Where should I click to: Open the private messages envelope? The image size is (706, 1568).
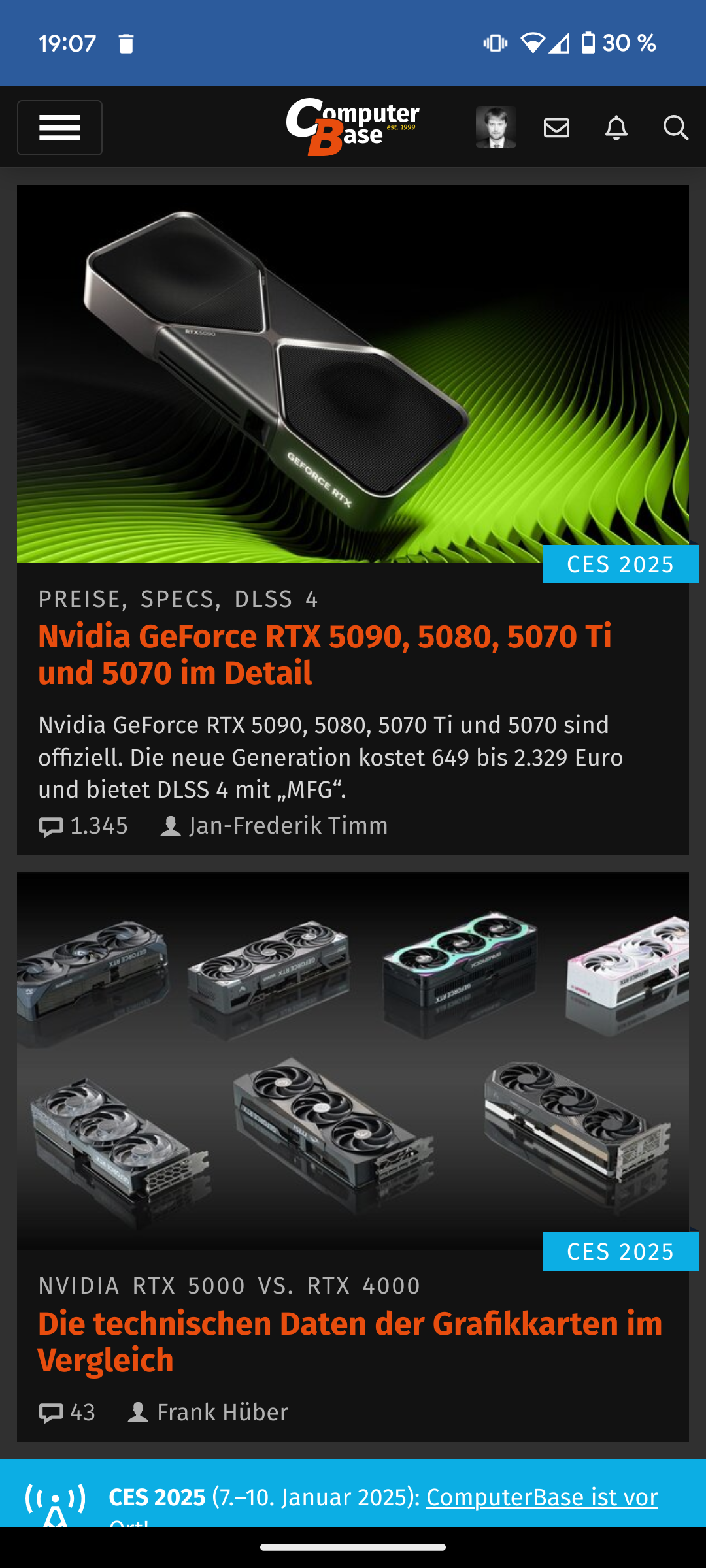tap(556, 127)
